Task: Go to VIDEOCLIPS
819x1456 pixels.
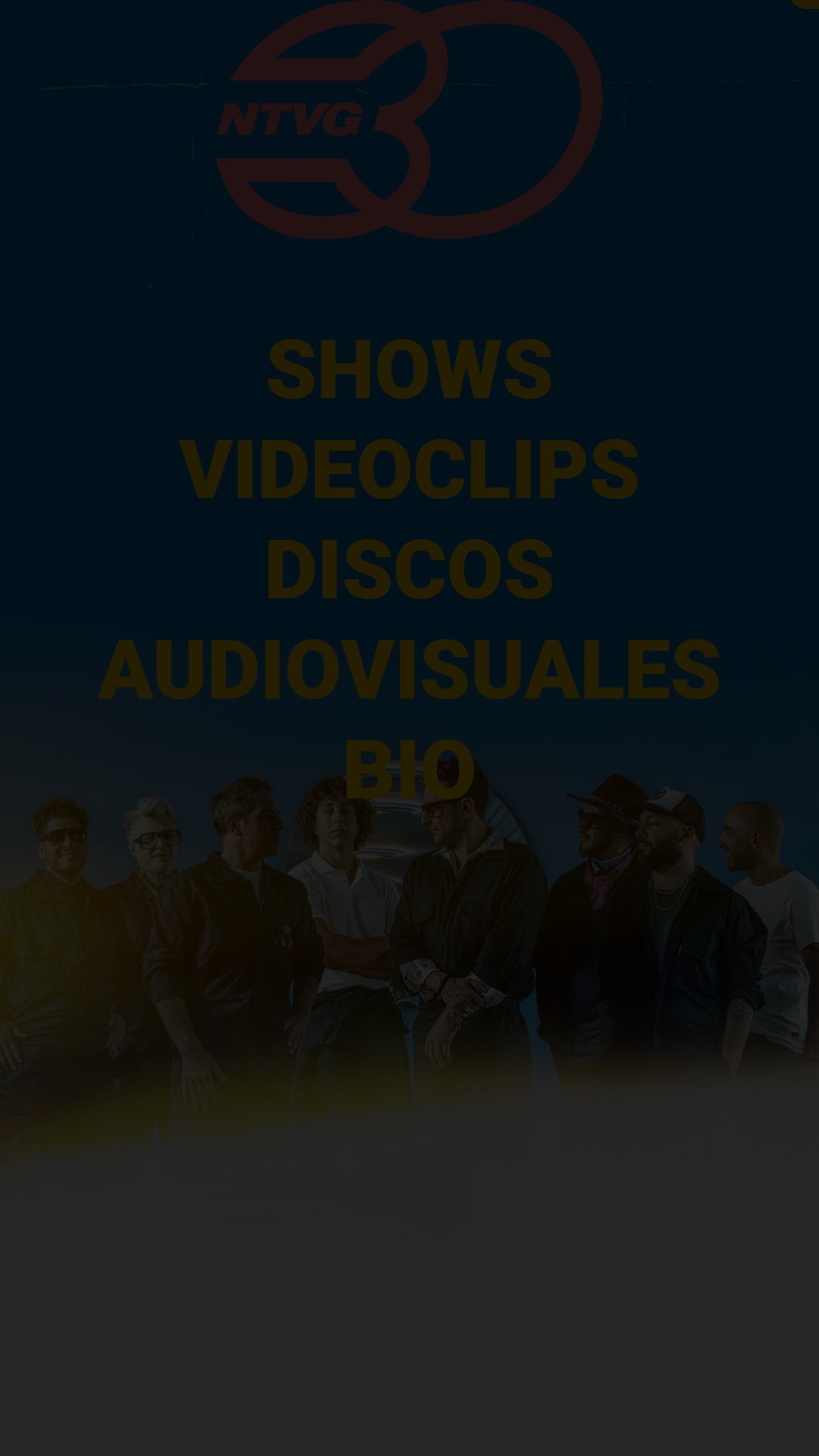Action: click(409, 469)
